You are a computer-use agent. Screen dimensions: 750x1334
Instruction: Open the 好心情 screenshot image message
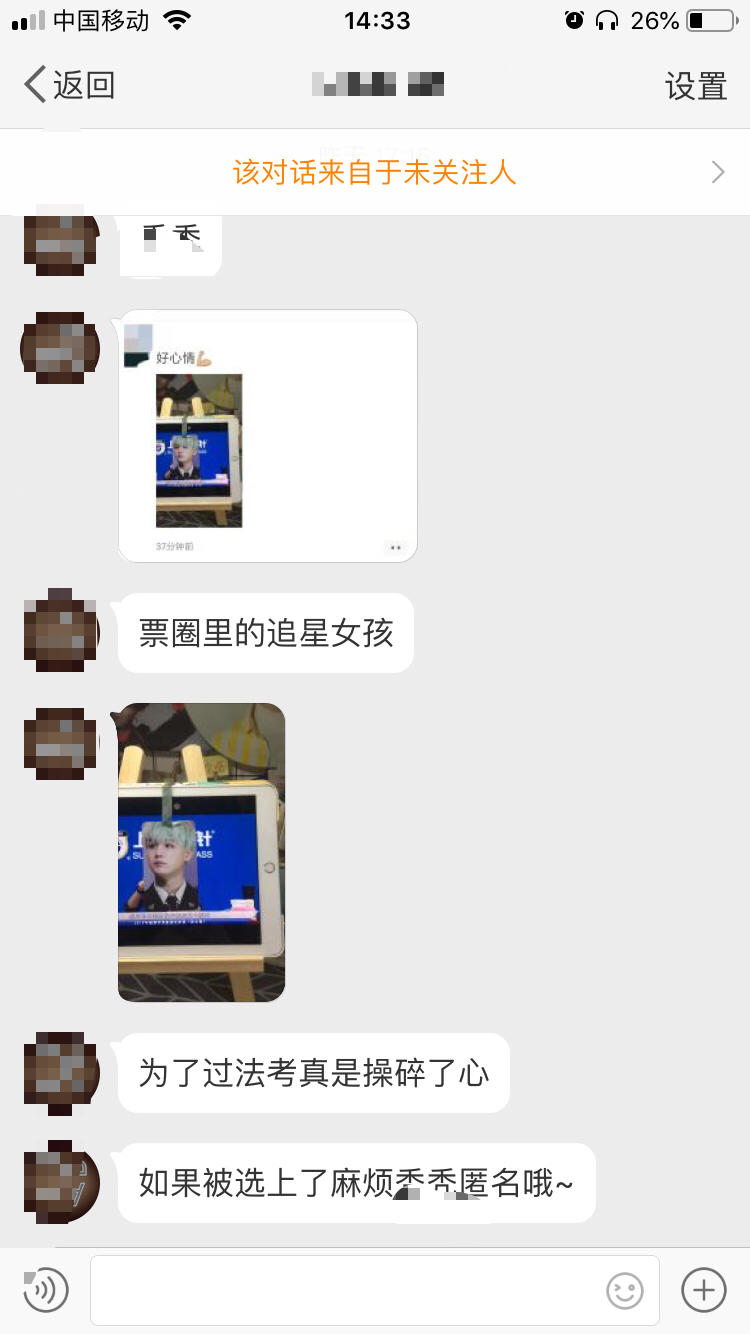268,436
